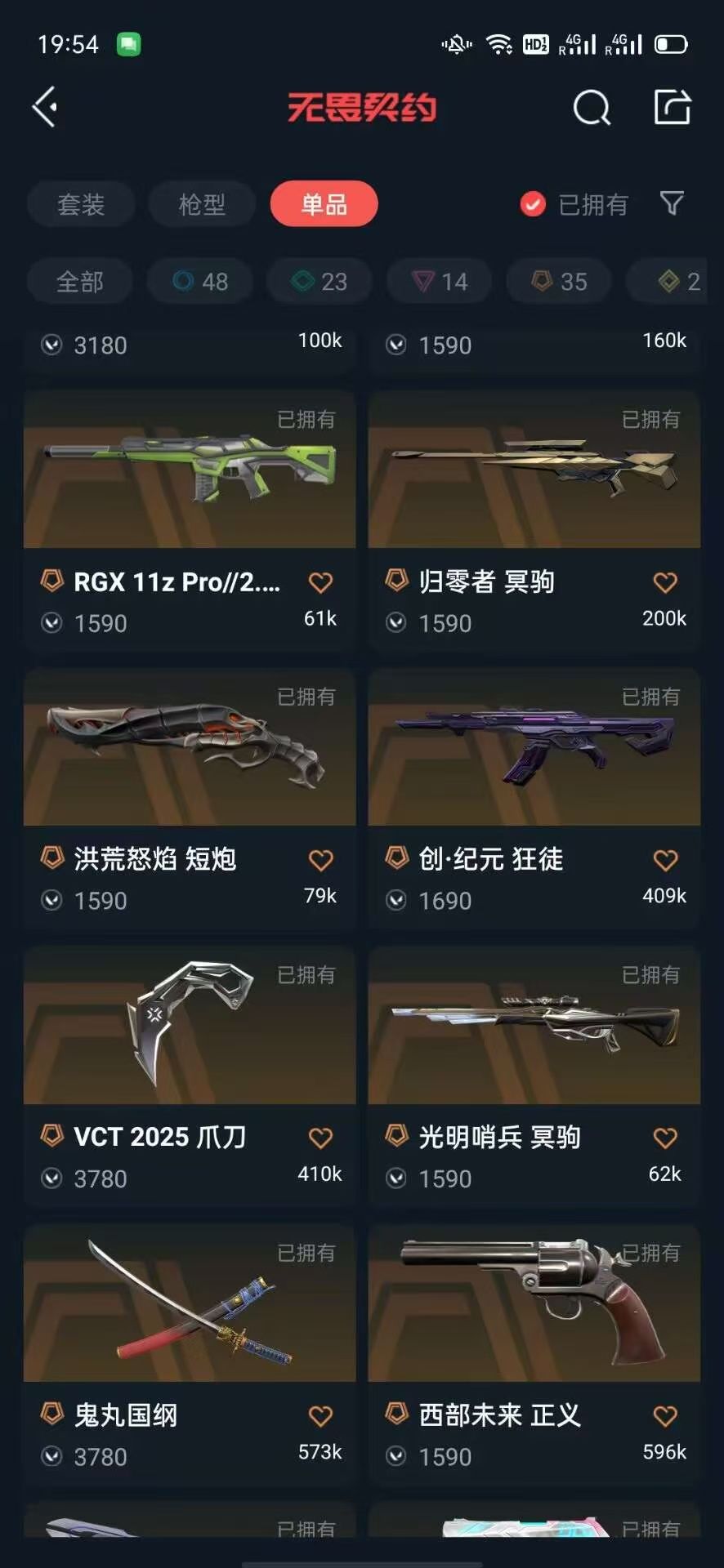Image resolution: width=724 pixels, height=1568 pixels.
Task: Go back using the top-left arrow
Action: click(x=45, y=107)
